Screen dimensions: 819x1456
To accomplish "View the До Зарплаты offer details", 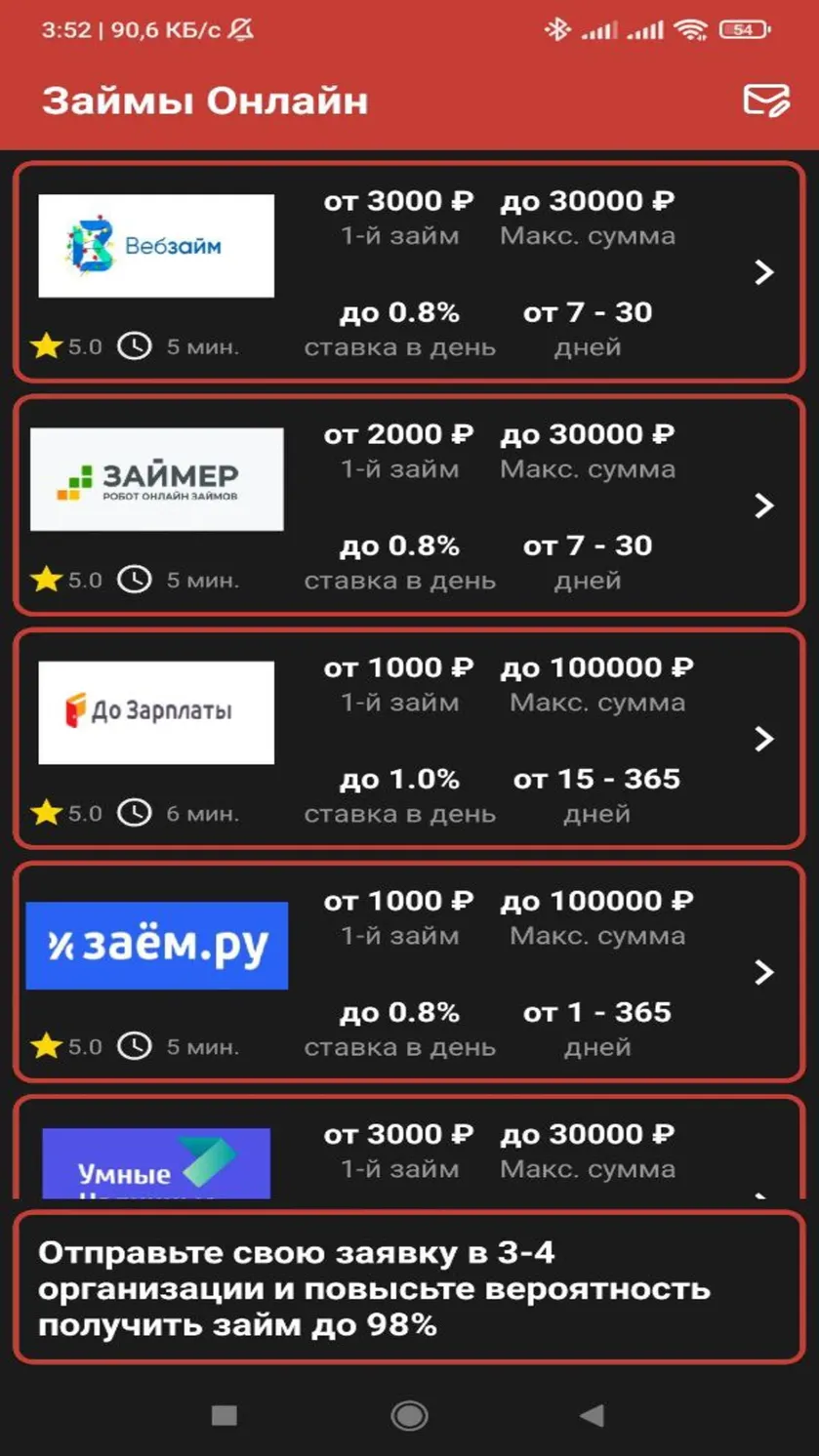I will 409,739.
